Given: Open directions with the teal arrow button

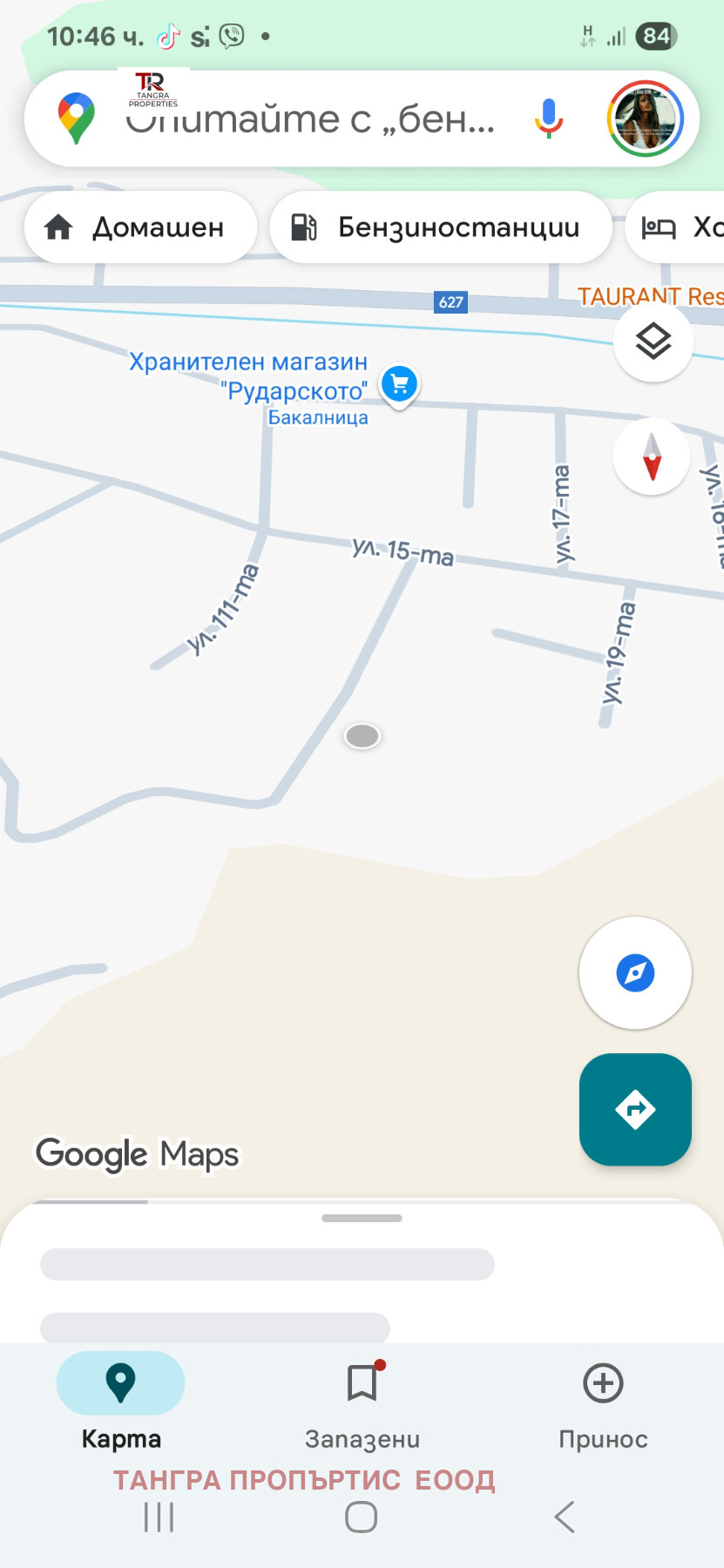Looking at the screenshot, I should click(635, 1109).
